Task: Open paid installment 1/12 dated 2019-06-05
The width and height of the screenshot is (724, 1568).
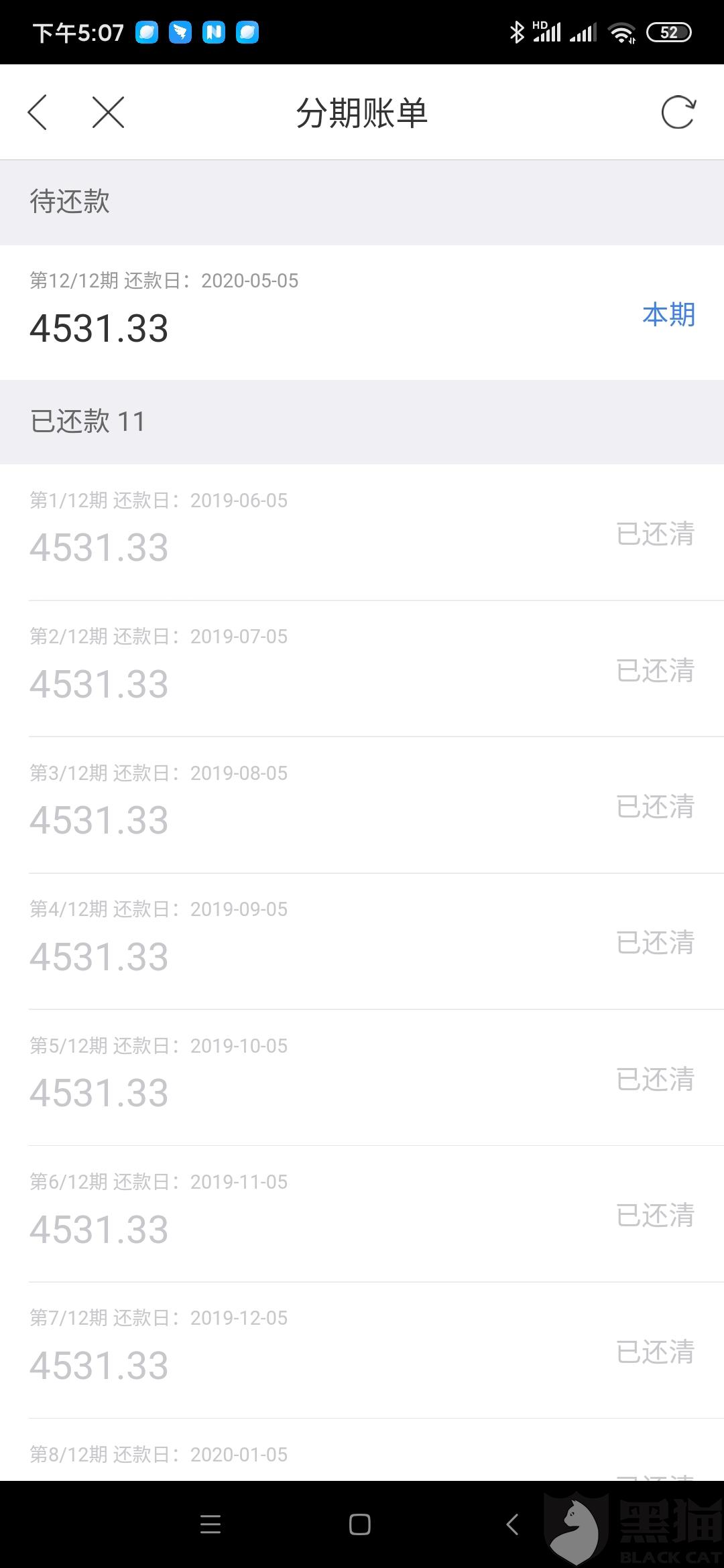Action: pyautogui.click(x=362, y=533)
